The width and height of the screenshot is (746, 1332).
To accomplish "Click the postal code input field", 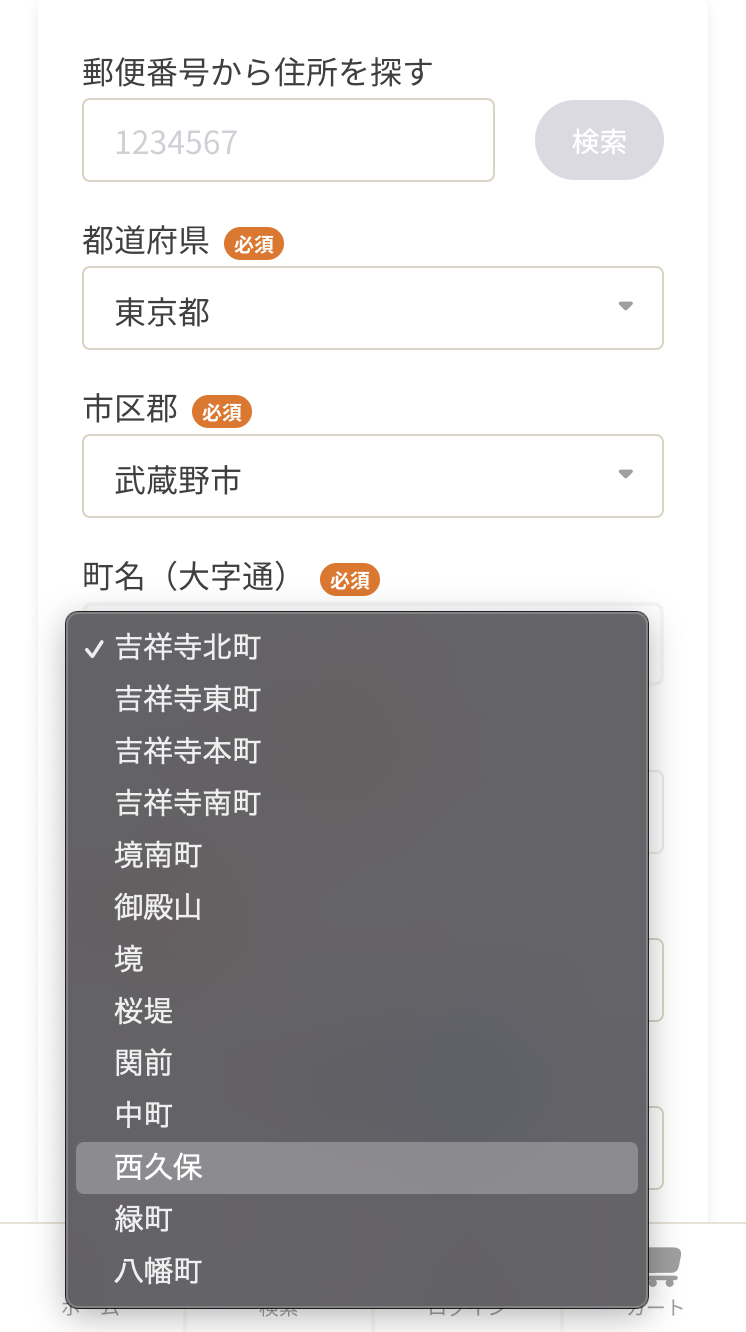I will click(288, 140).
